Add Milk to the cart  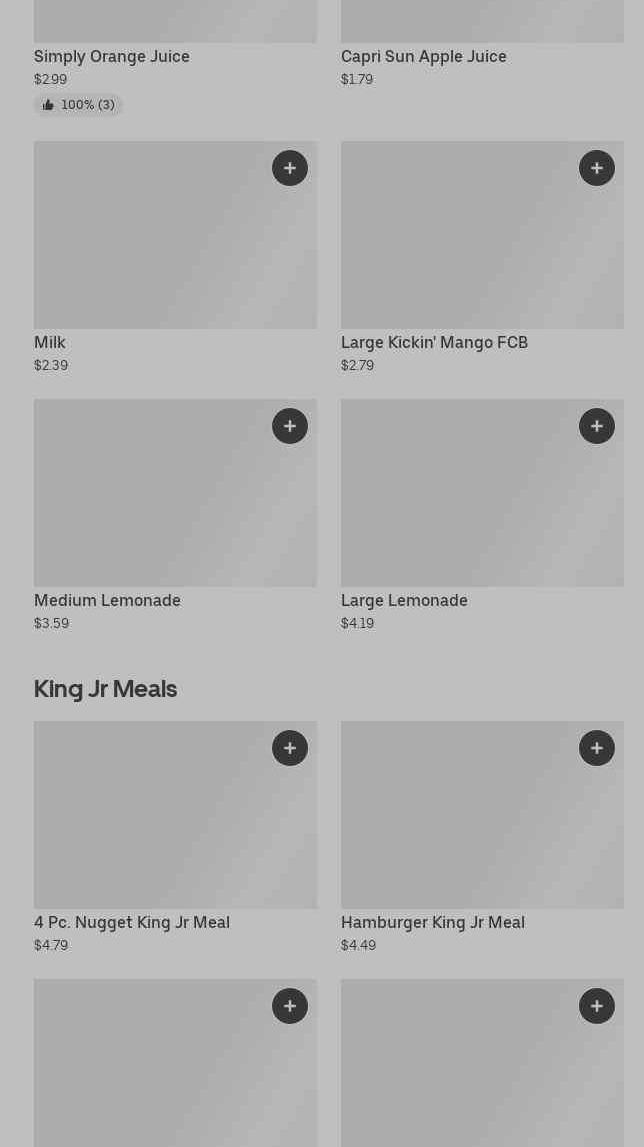[290, 168]
